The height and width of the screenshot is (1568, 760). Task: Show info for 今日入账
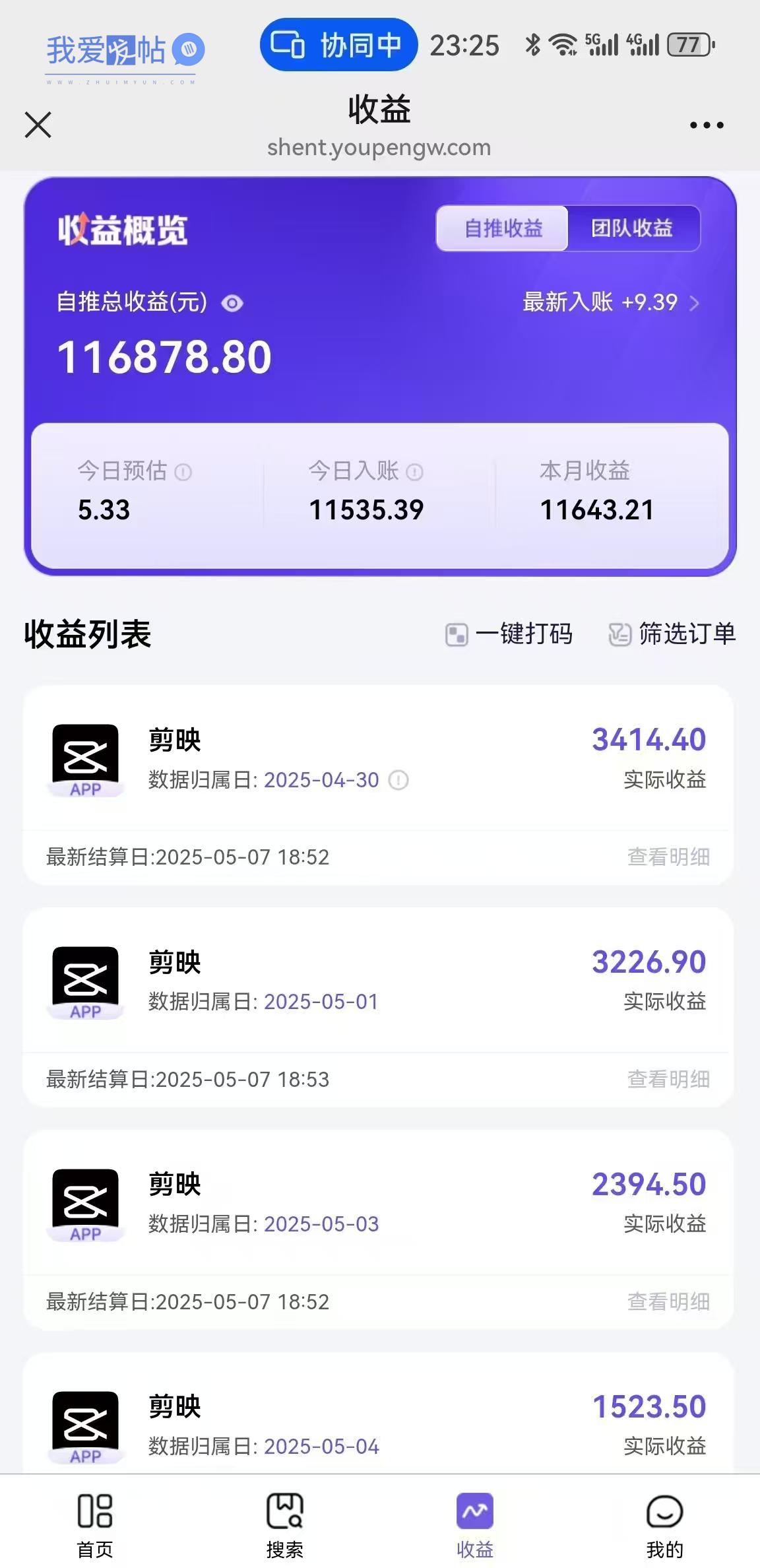point(414,472)
